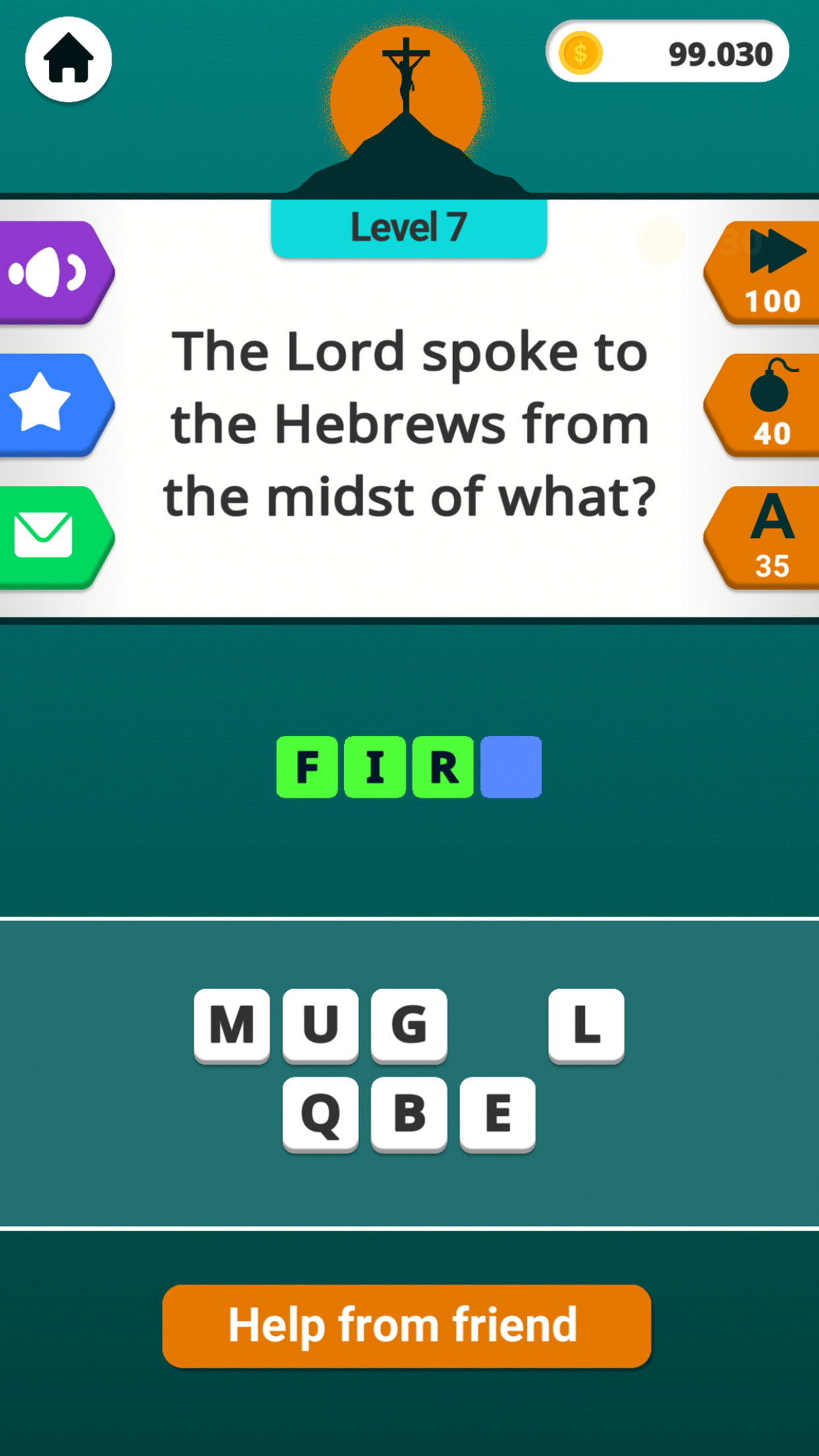Choose the letter G tile
Image resolution: width=819 pixels, height=1456 pixels.
tap(409, 1026)
